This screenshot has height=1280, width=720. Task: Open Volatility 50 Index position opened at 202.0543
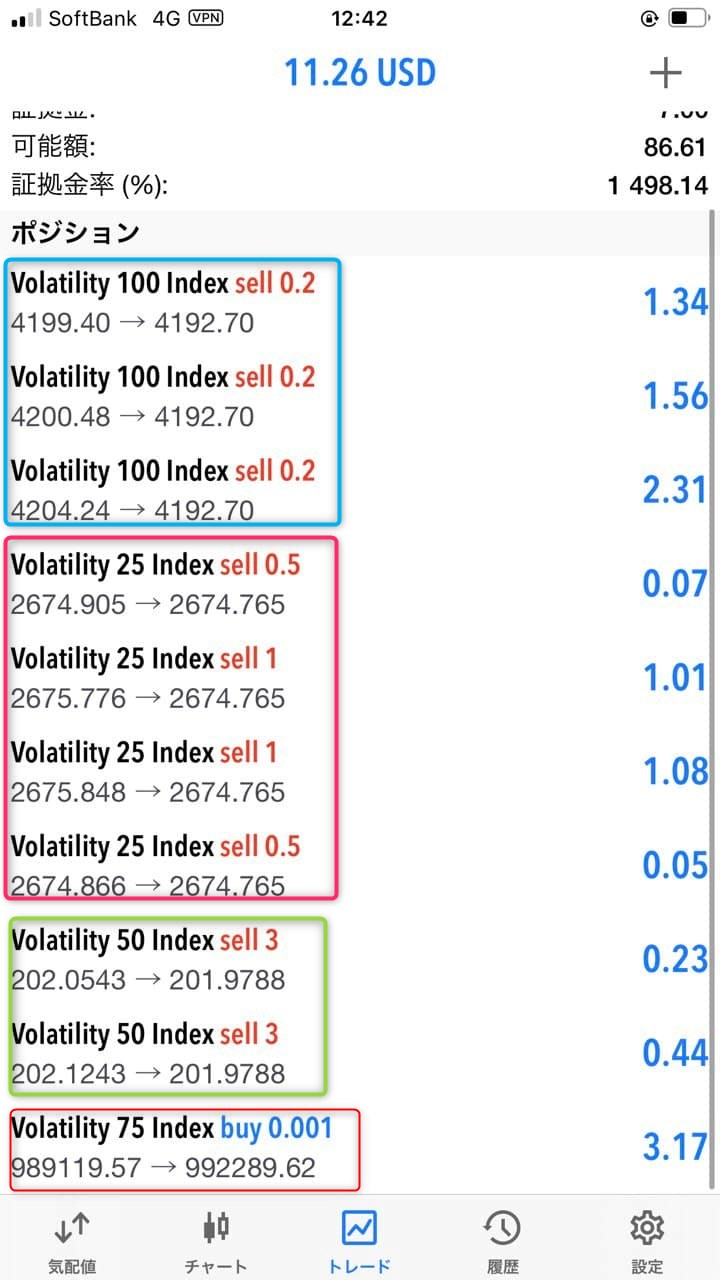click(360, 960)
